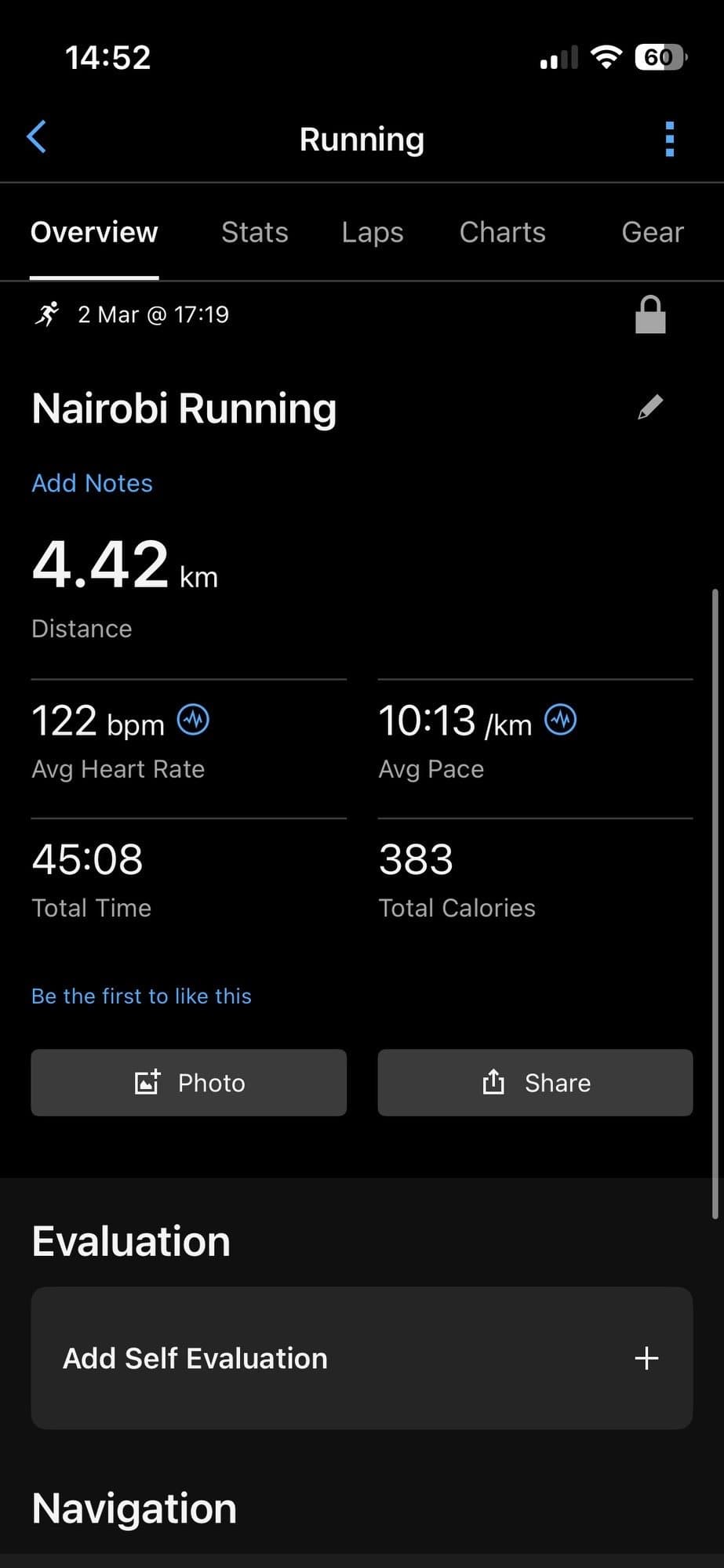Change activity privacy via the lock icon
The width and height of the screenshot is (724, 1568).
click(650, 315)
